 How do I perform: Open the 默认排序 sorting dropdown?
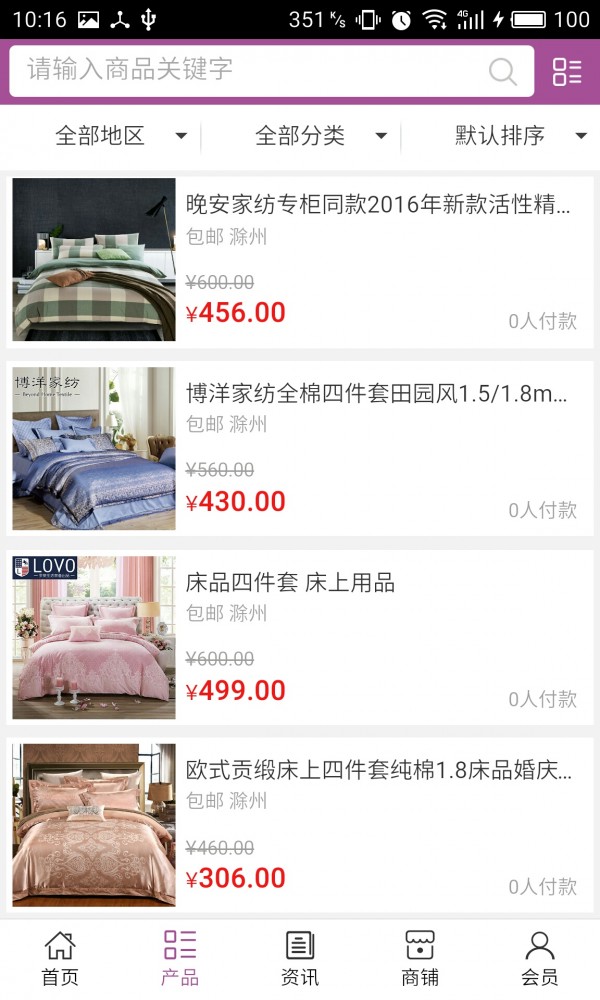pyautogui.click(x=520, y=136)
